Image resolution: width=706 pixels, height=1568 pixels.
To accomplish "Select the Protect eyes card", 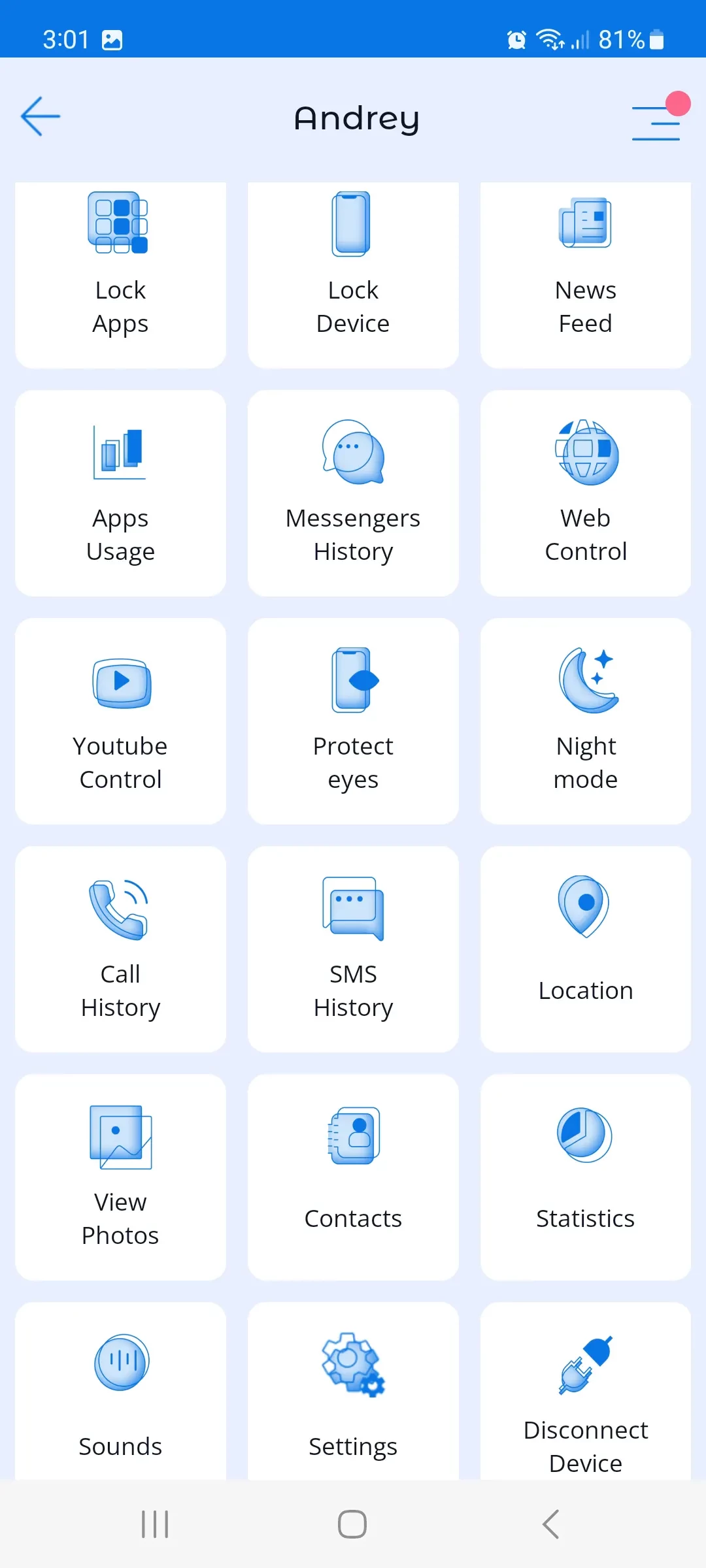I will click(x=353, y=721).
